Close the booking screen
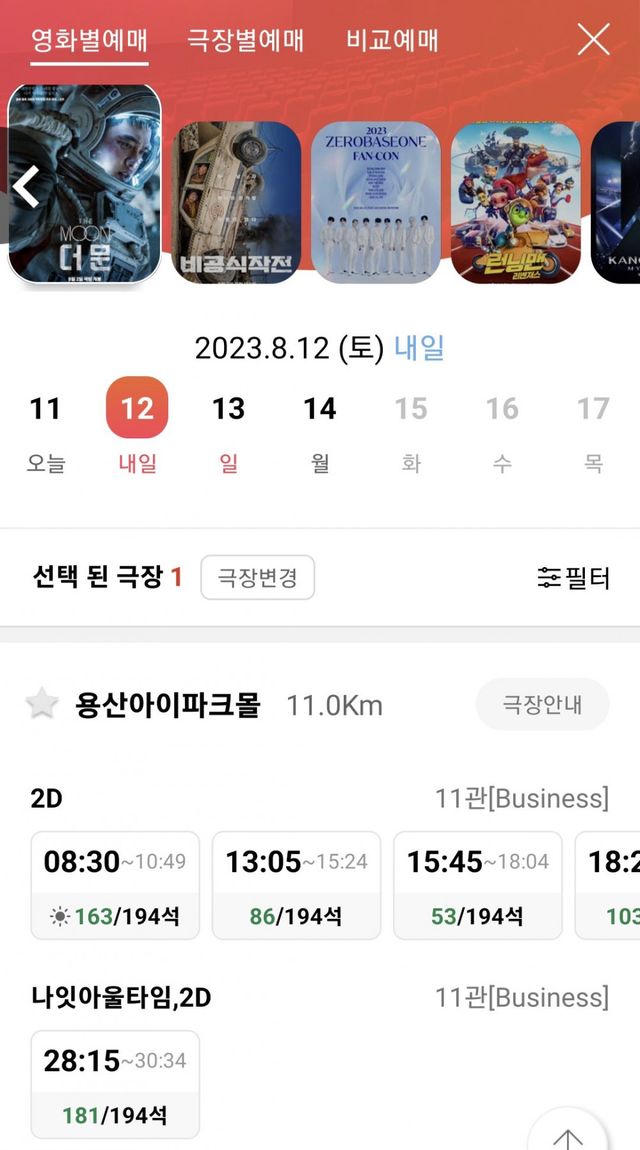 pyautogui.click(x=593, y=40)
